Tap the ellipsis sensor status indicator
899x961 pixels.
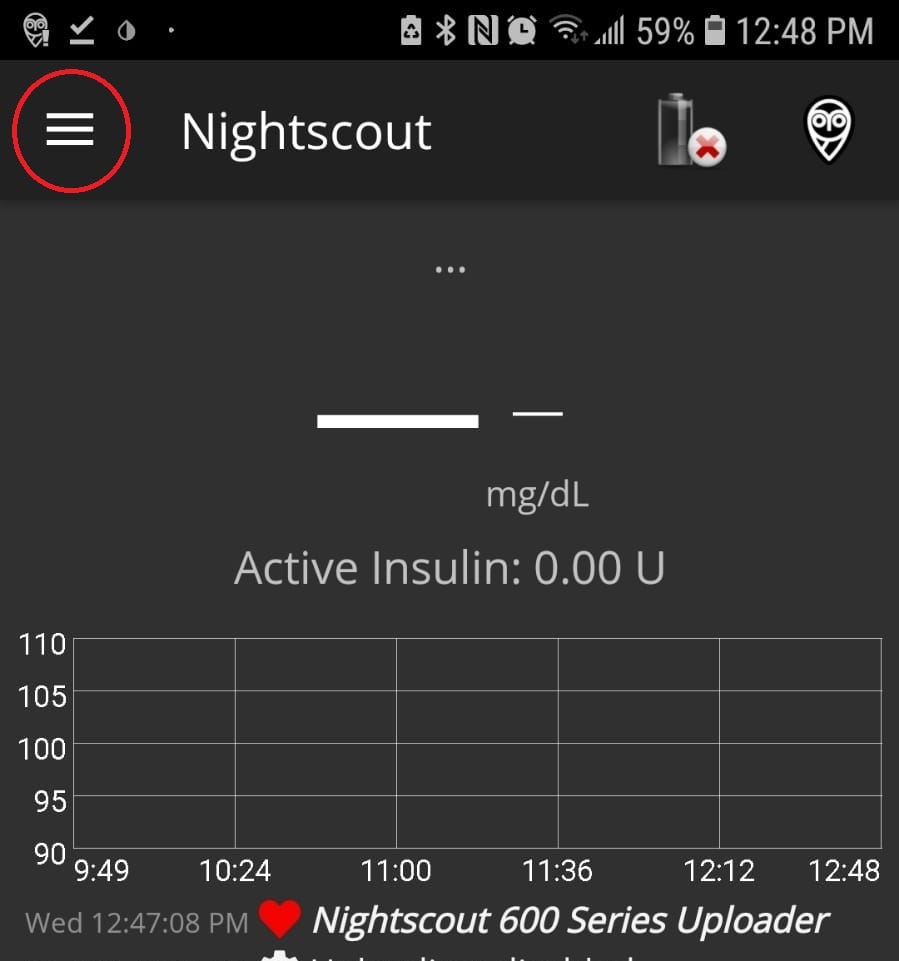[x=451, y=267]
